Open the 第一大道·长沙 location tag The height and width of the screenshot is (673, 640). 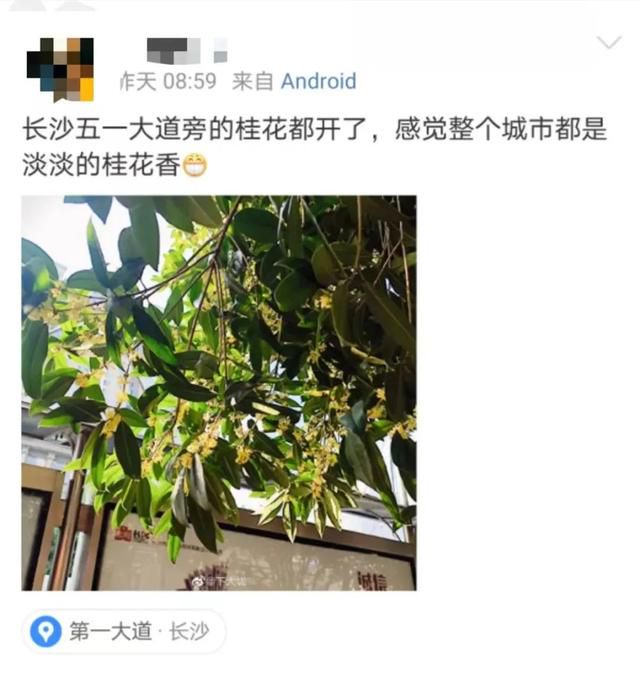[x=124, y=631]
